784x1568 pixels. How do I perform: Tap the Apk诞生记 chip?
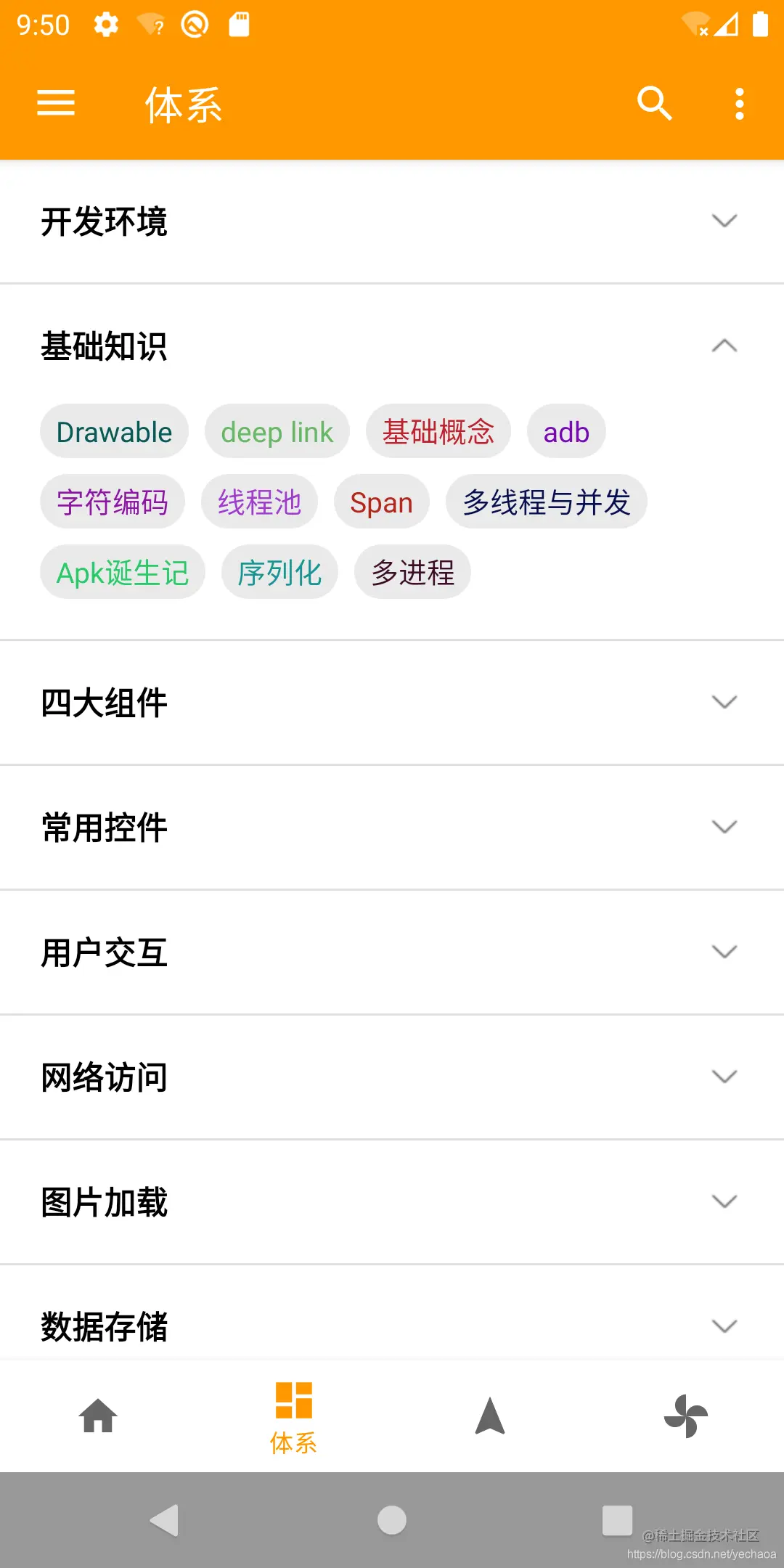click(x=123, y=572)
